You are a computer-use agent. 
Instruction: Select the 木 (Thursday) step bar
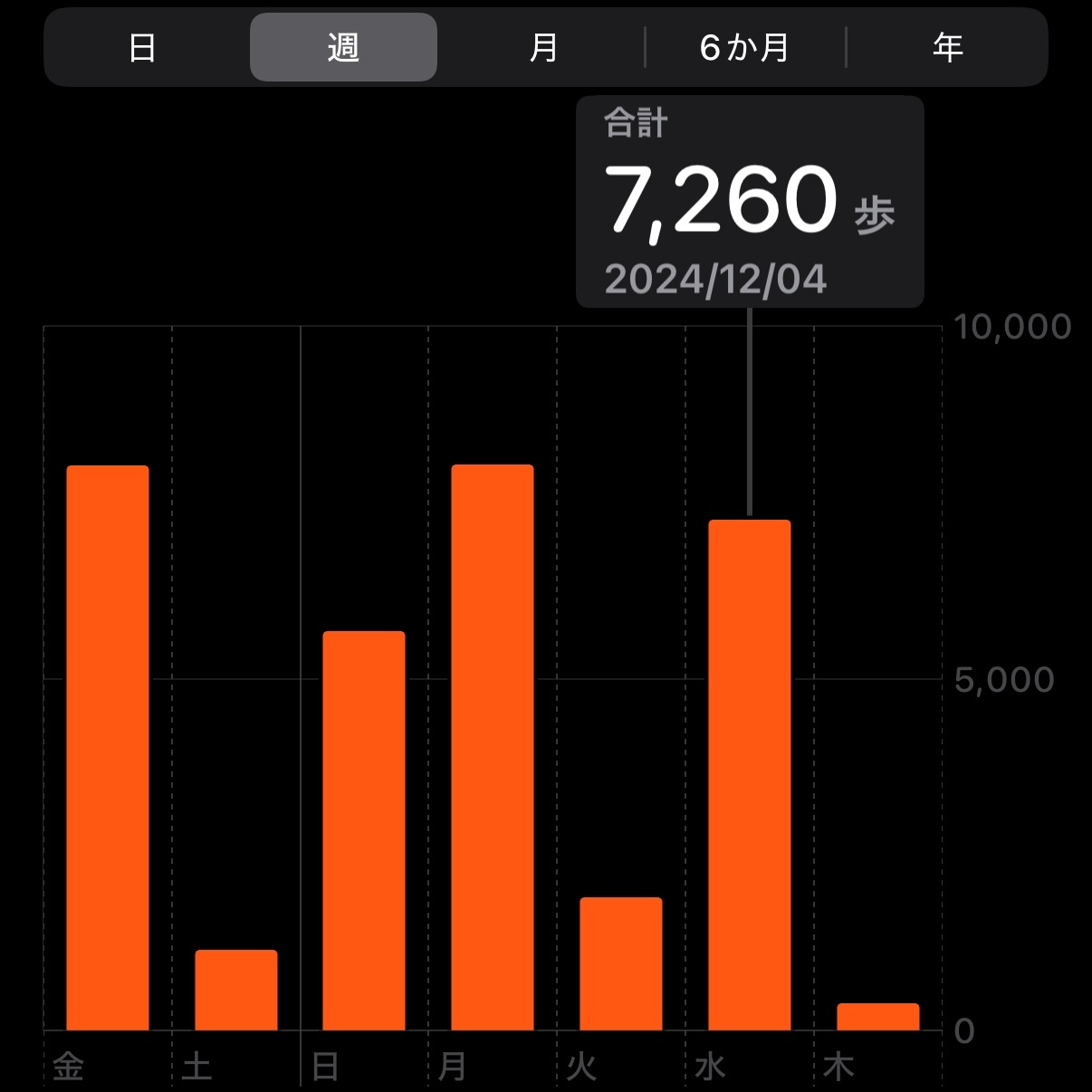pyautogui.click(x=877, y=1016)
